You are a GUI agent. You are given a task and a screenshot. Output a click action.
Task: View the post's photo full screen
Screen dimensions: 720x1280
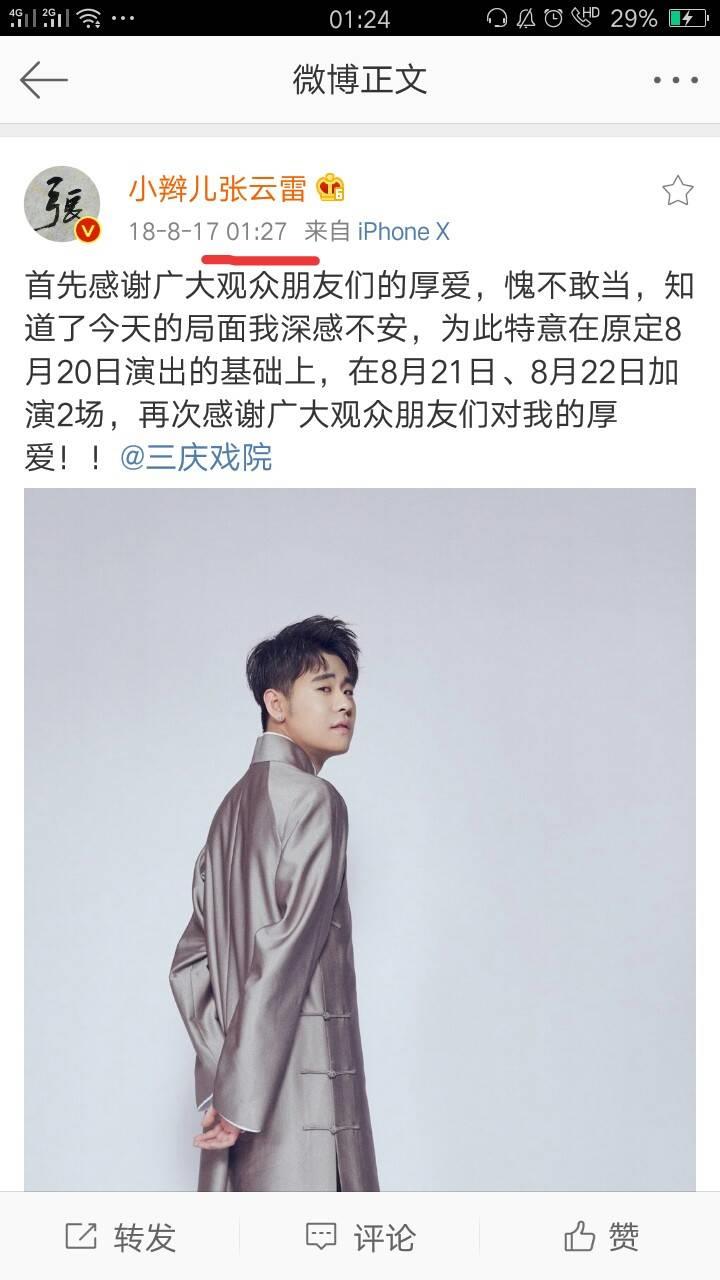[x=360, y=840]
